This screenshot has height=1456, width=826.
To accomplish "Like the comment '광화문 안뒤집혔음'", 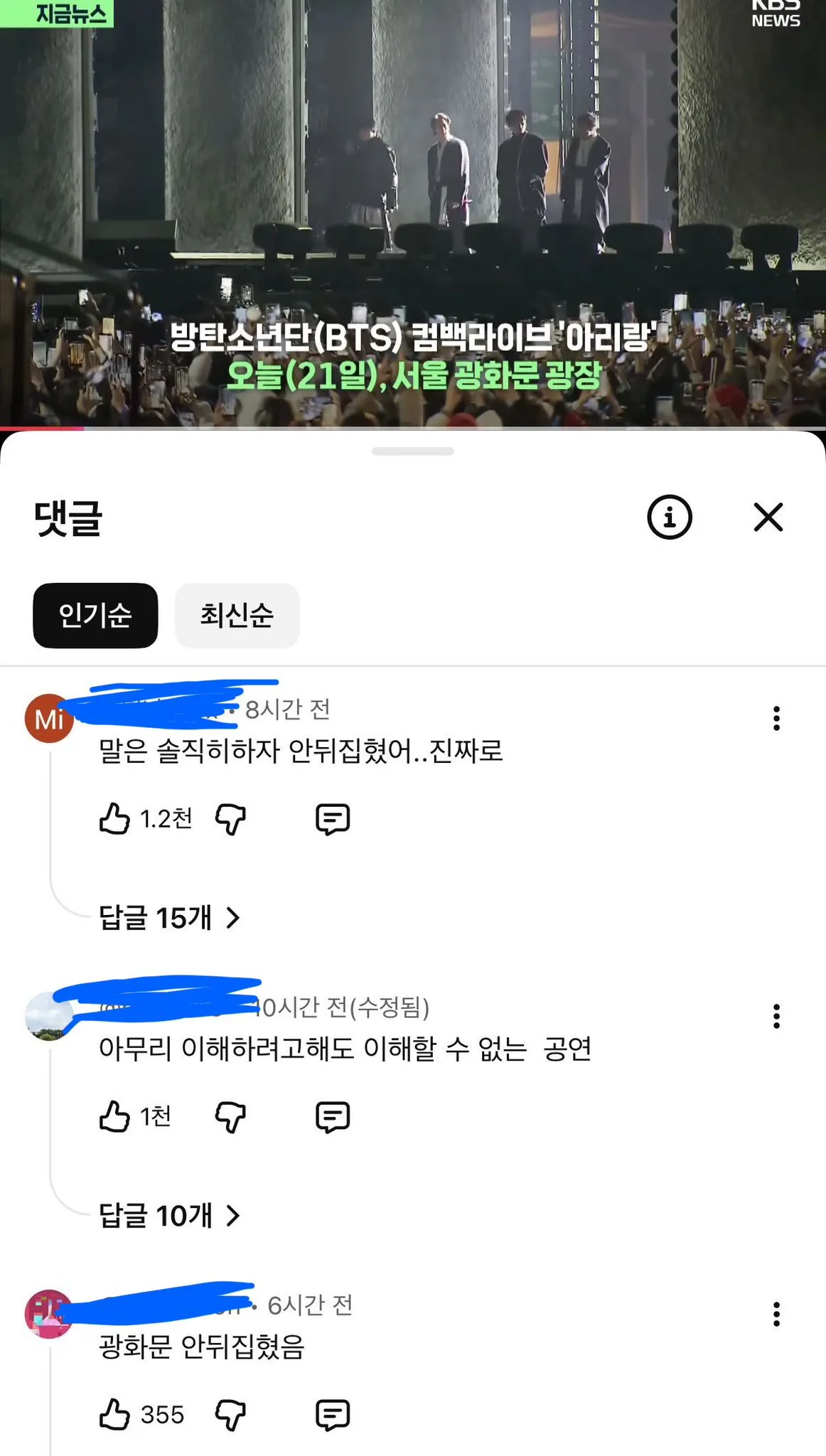I will (x=114, y=1414).
